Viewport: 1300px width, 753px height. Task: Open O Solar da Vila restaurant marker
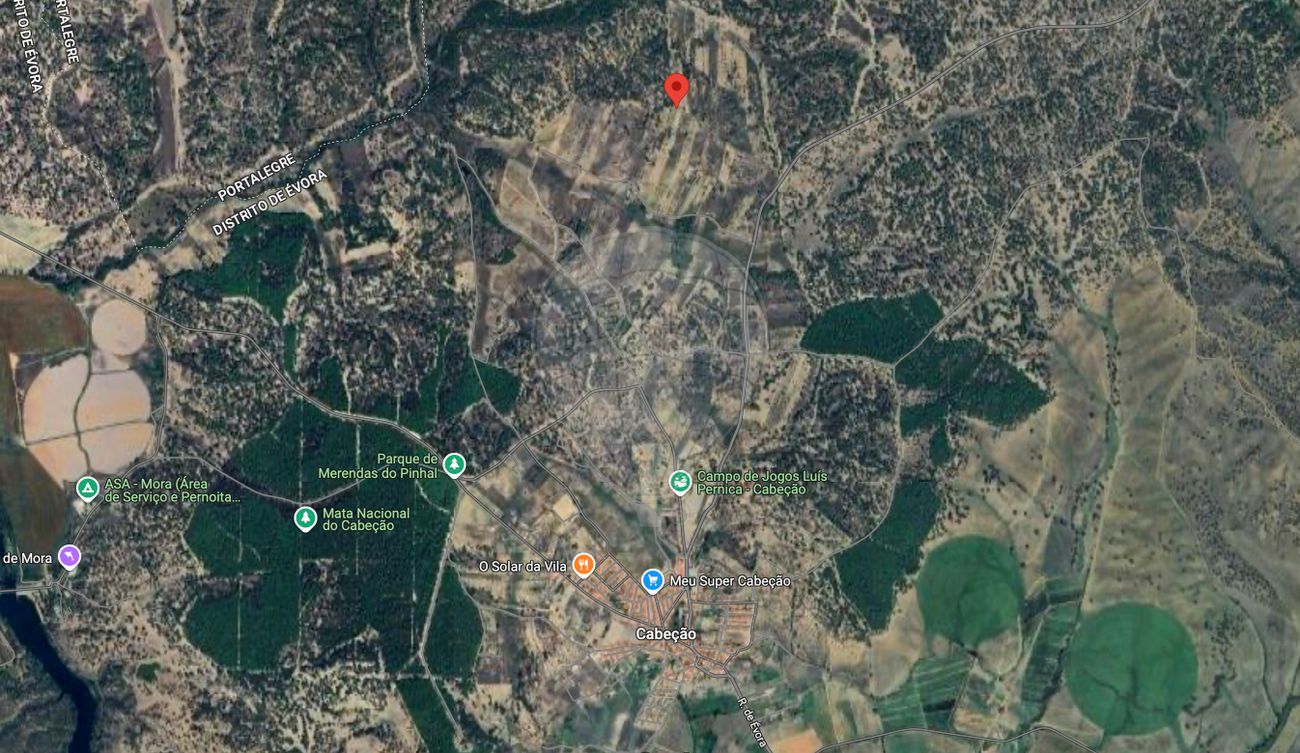[584, 566]
